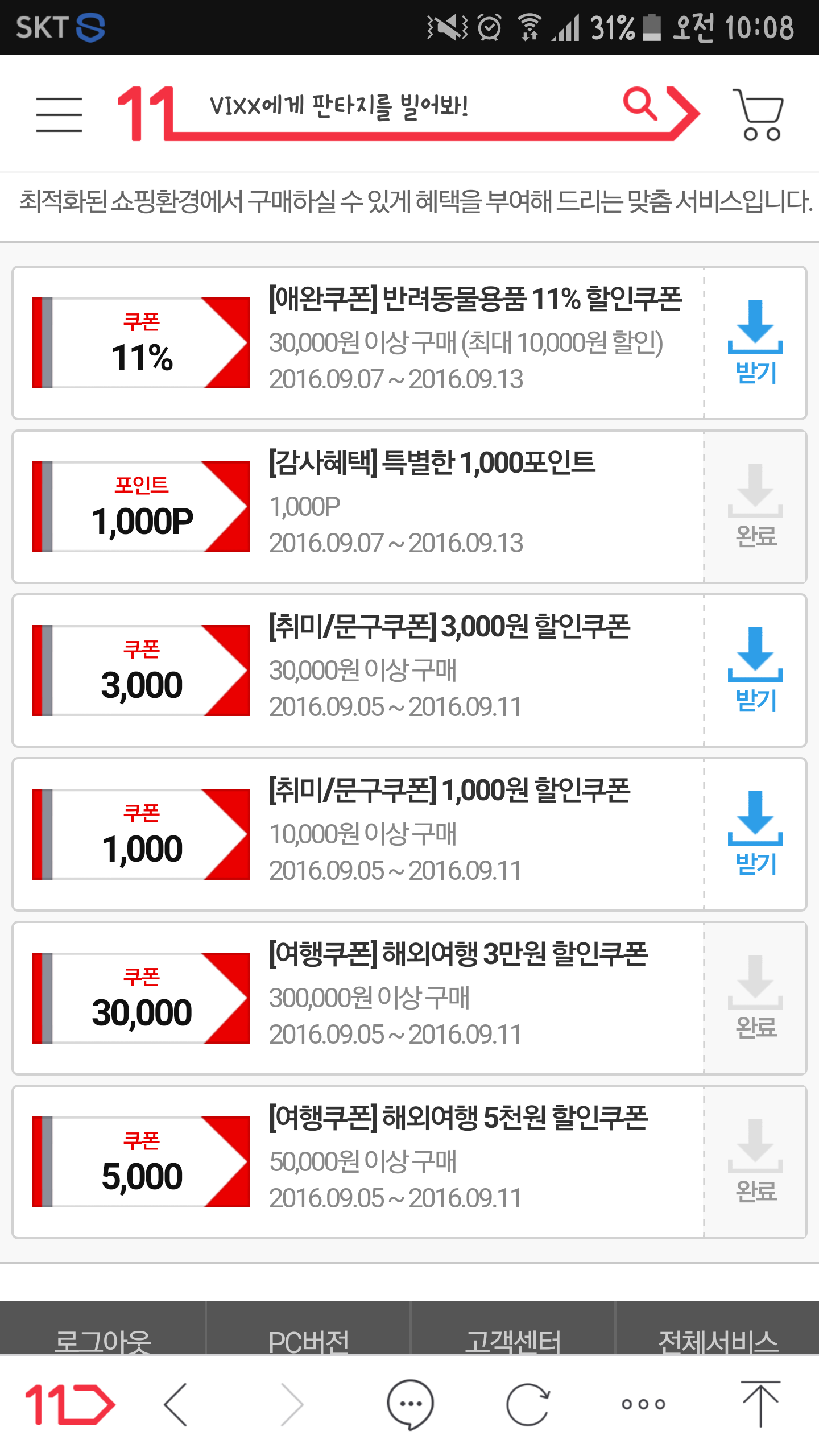
Task: Open the chat bubble in bottom toolbar
Action: coord(410,1404)
